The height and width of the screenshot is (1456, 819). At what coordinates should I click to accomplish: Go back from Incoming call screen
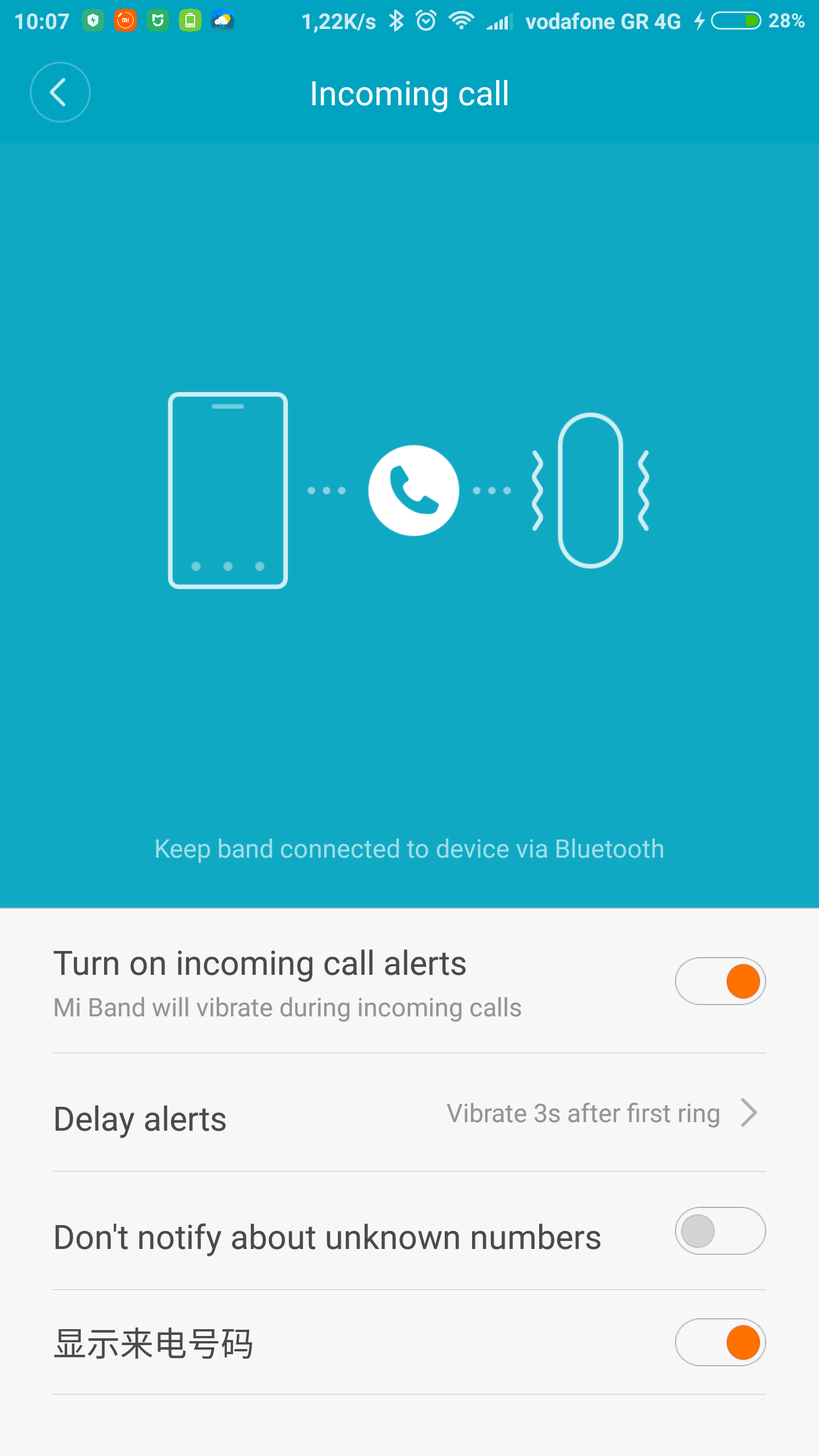[x=60, y=92]
